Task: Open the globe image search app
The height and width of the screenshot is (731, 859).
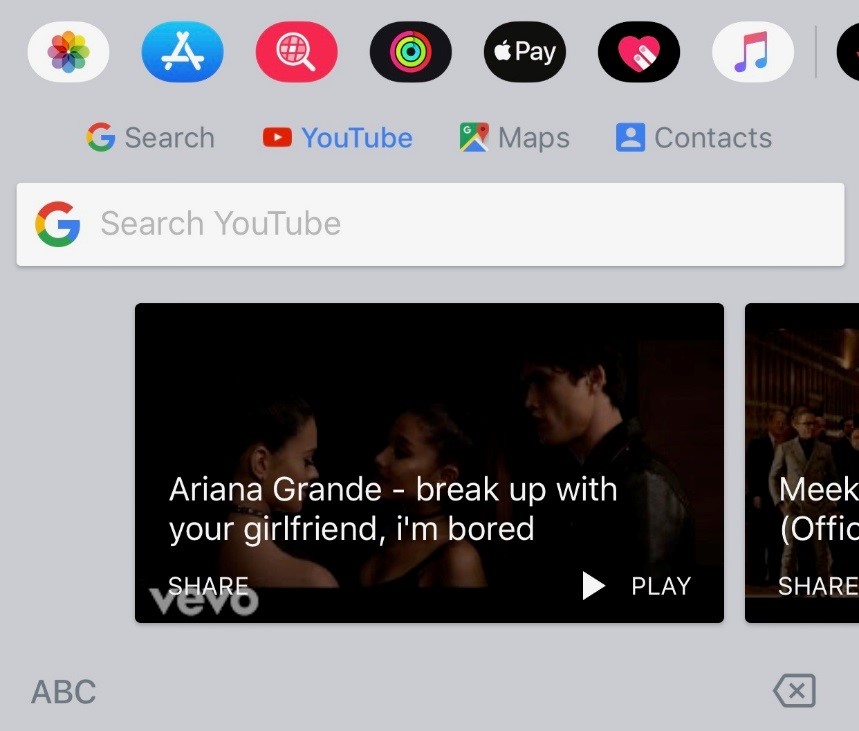Action: [296, 50]
